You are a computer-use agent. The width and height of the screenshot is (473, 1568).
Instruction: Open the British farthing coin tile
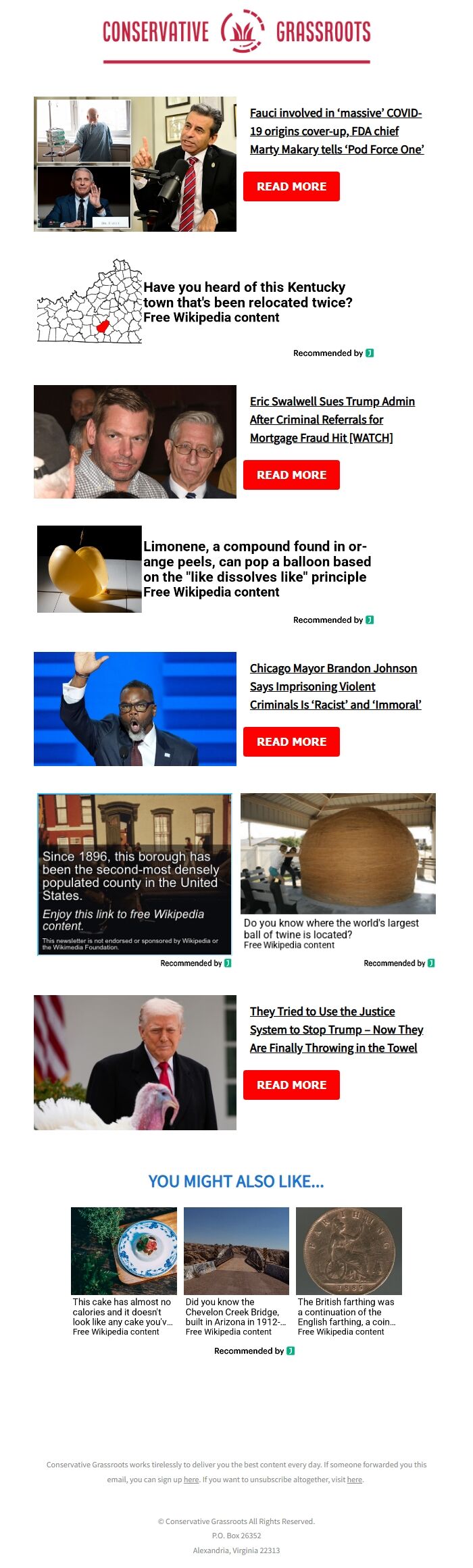[x=349, y=1271]
